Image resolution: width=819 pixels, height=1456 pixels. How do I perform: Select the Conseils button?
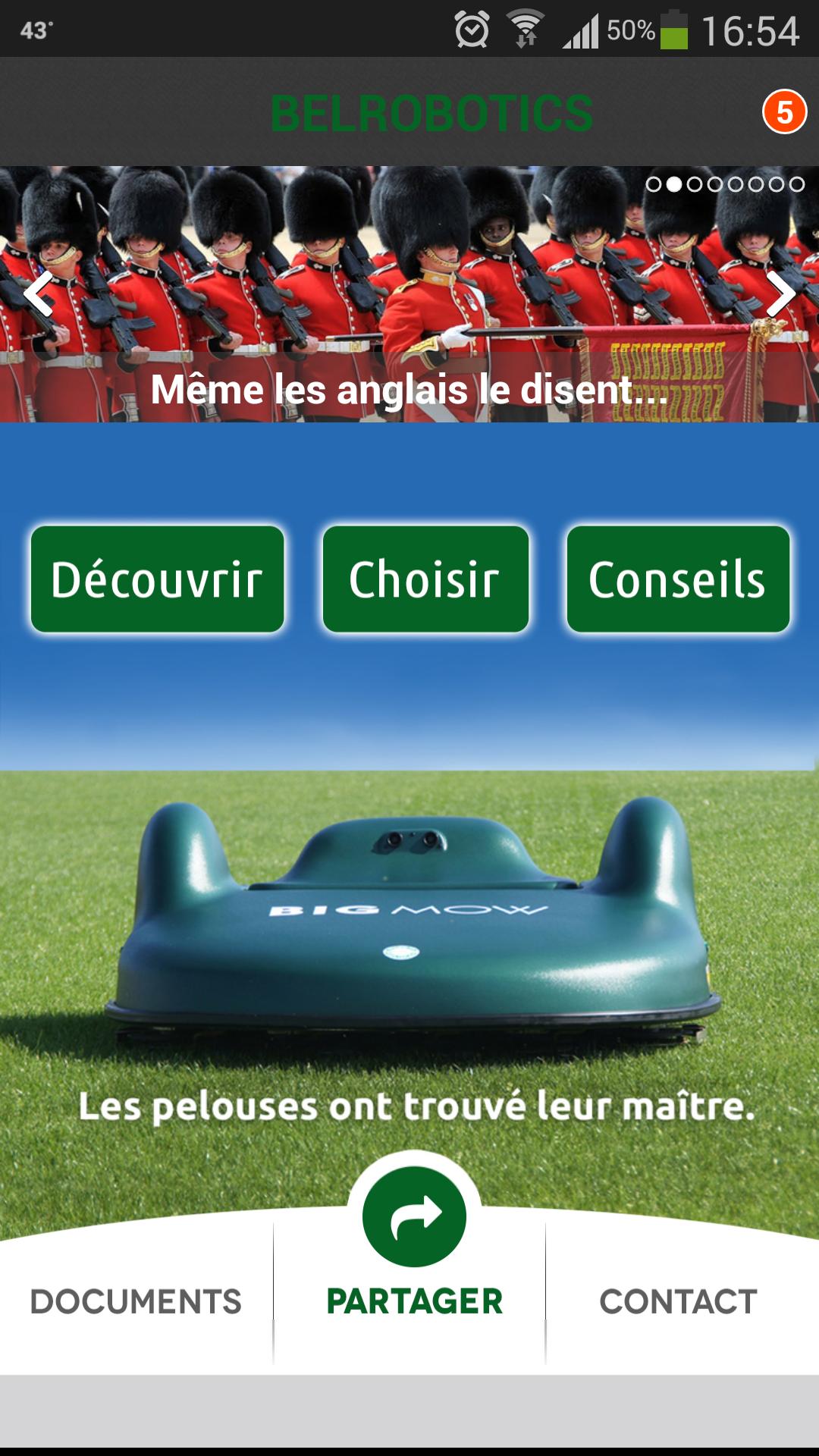tap(679, 579)
